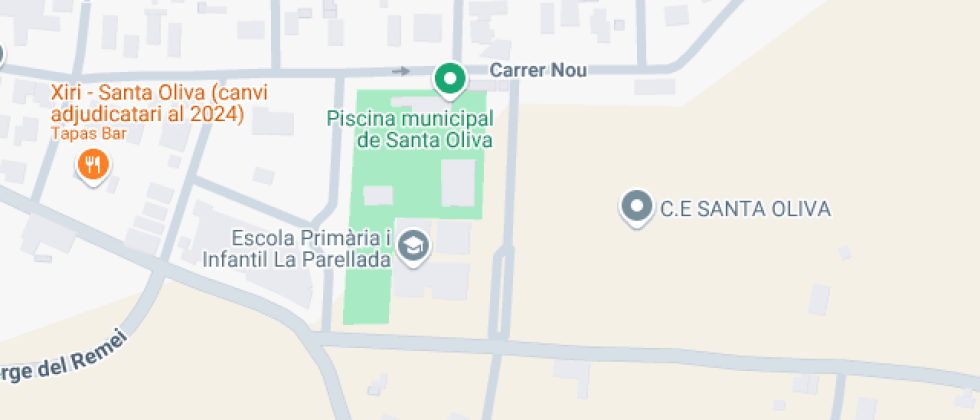Open Escola Primària i Infantil La Parellada marker
This screenshot has width=980, height=420.
coord(413,245)
